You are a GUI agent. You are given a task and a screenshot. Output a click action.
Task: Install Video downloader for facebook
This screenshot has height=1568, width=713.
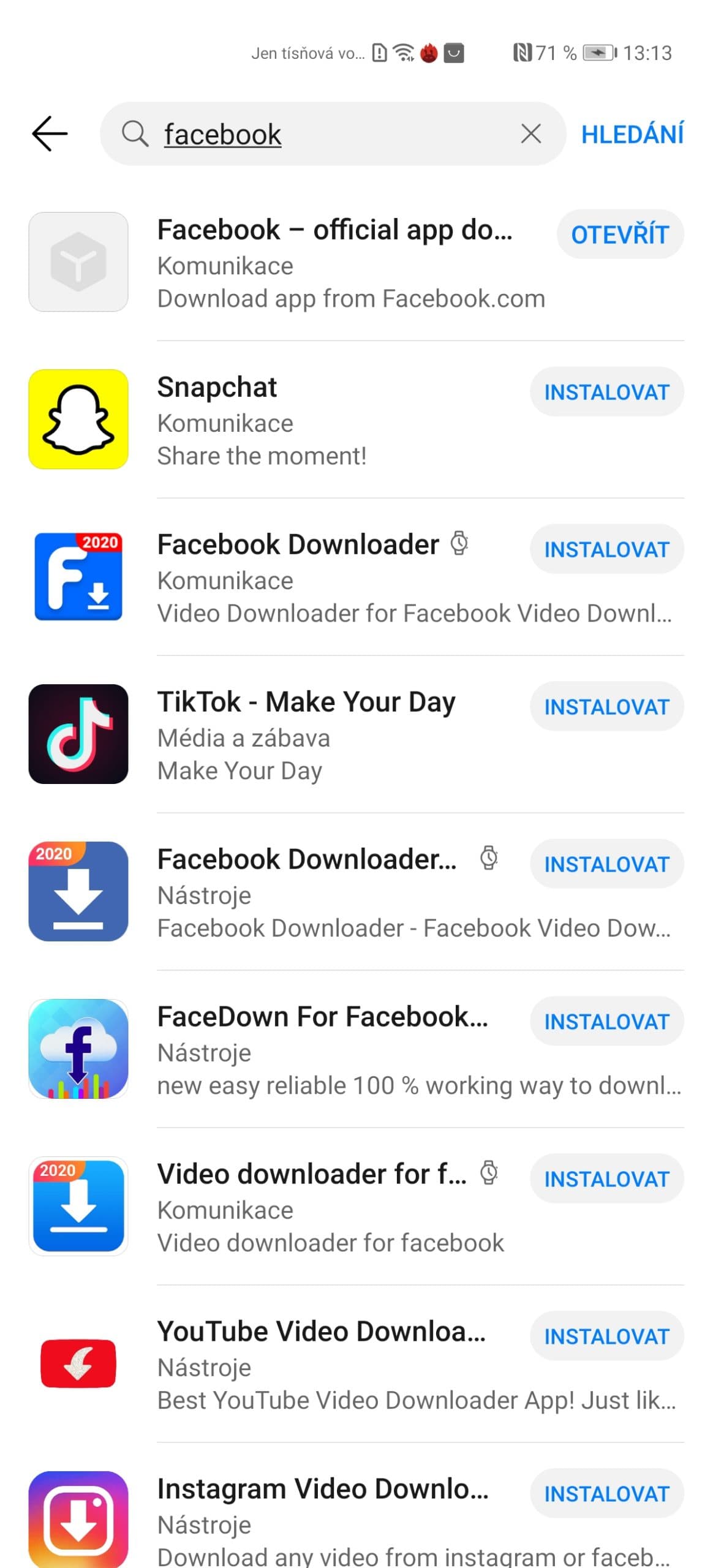pos(606,1179)
